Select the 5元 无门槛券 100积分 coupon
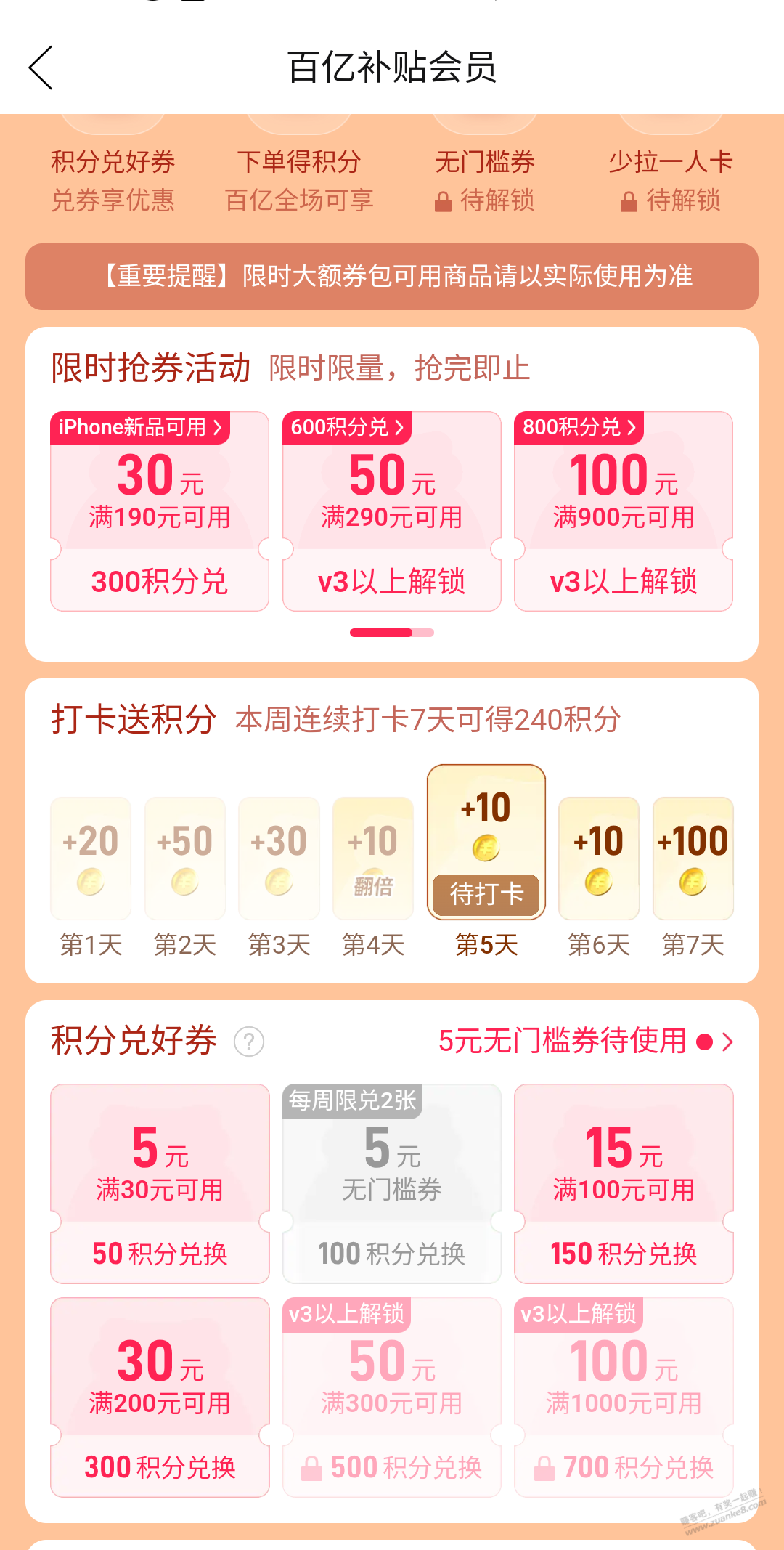This screenshot has height=1550, width=784. coord(392,1184)
